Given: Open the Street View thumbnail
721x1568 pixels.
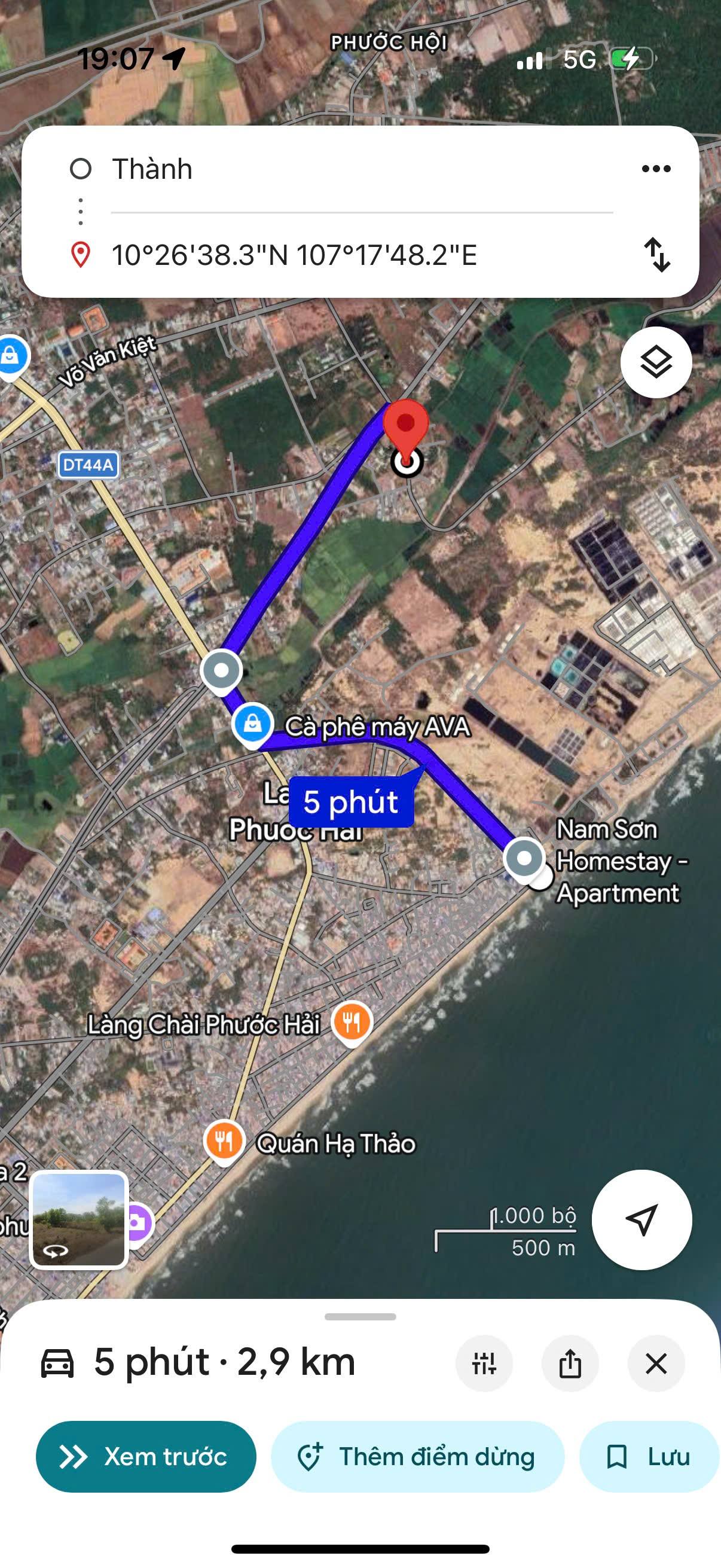Looking at the screenshot, I should [x=79, y=1220].
